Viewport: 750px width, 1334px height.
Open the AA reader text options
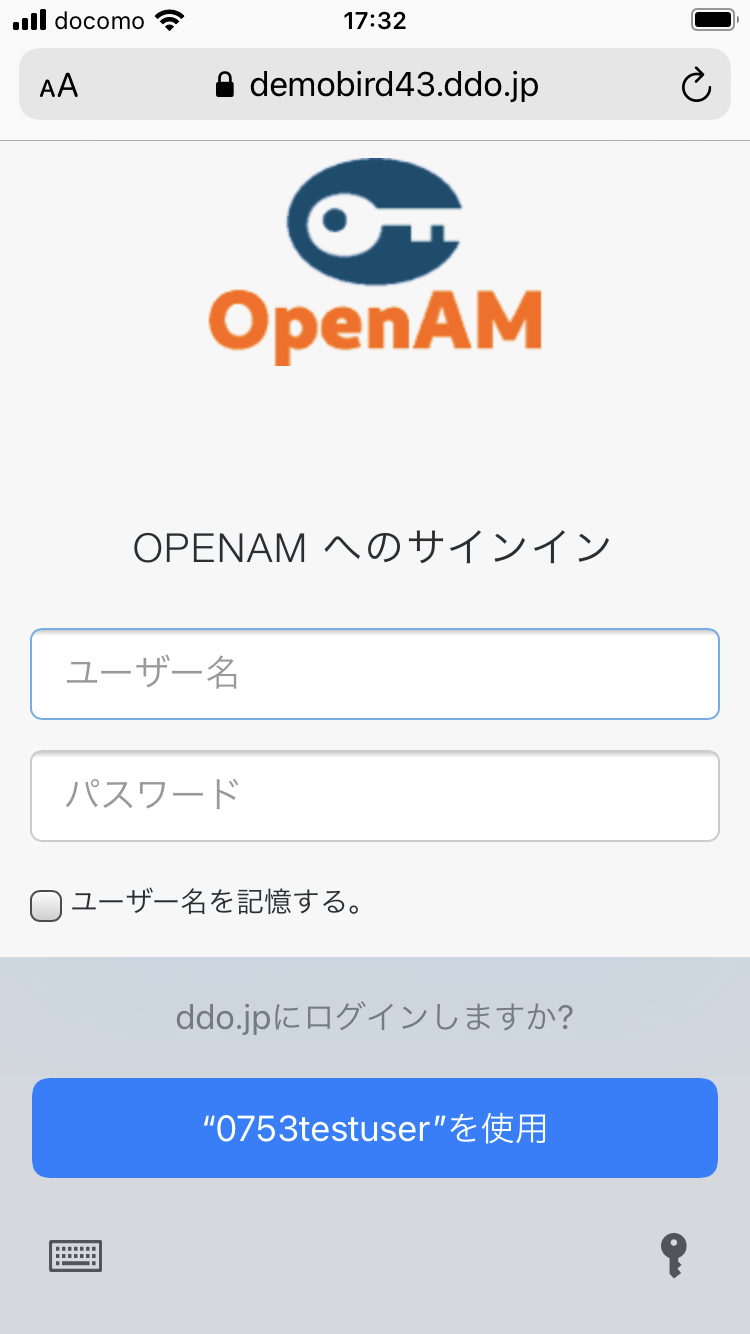[59, 86]
